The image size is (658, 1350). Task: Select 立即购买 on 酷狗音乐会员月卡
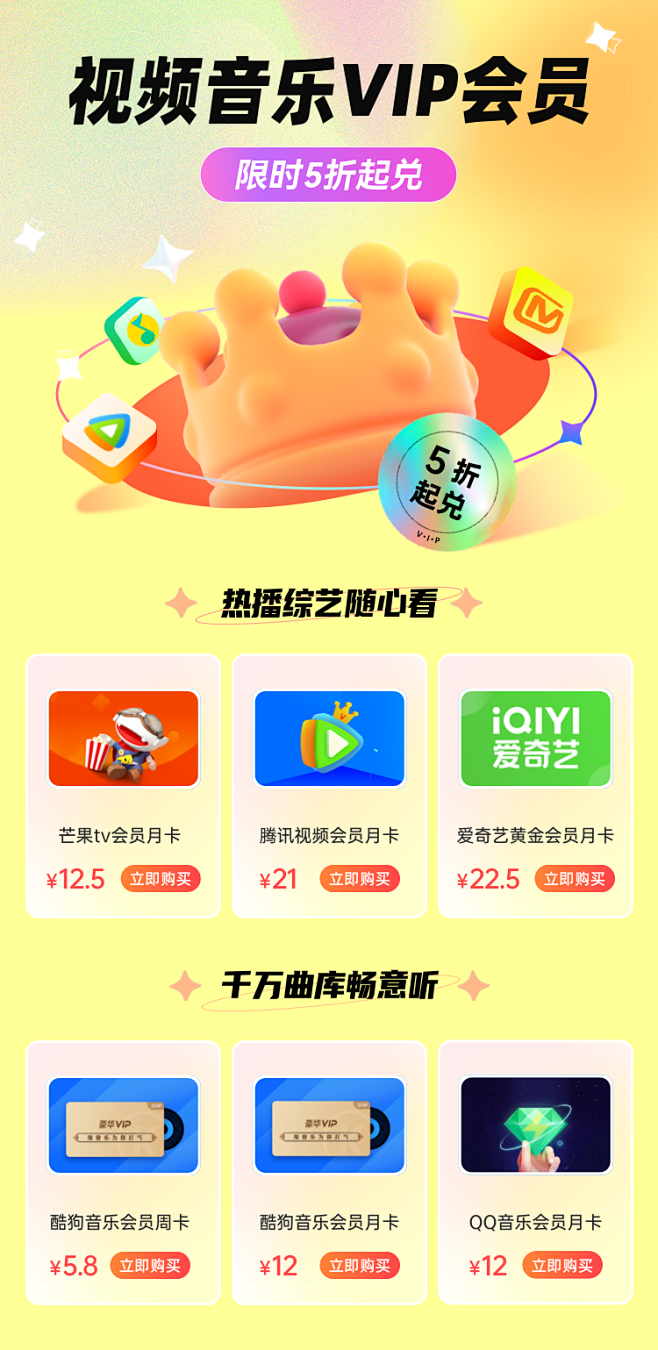[x=360, y=1265]
